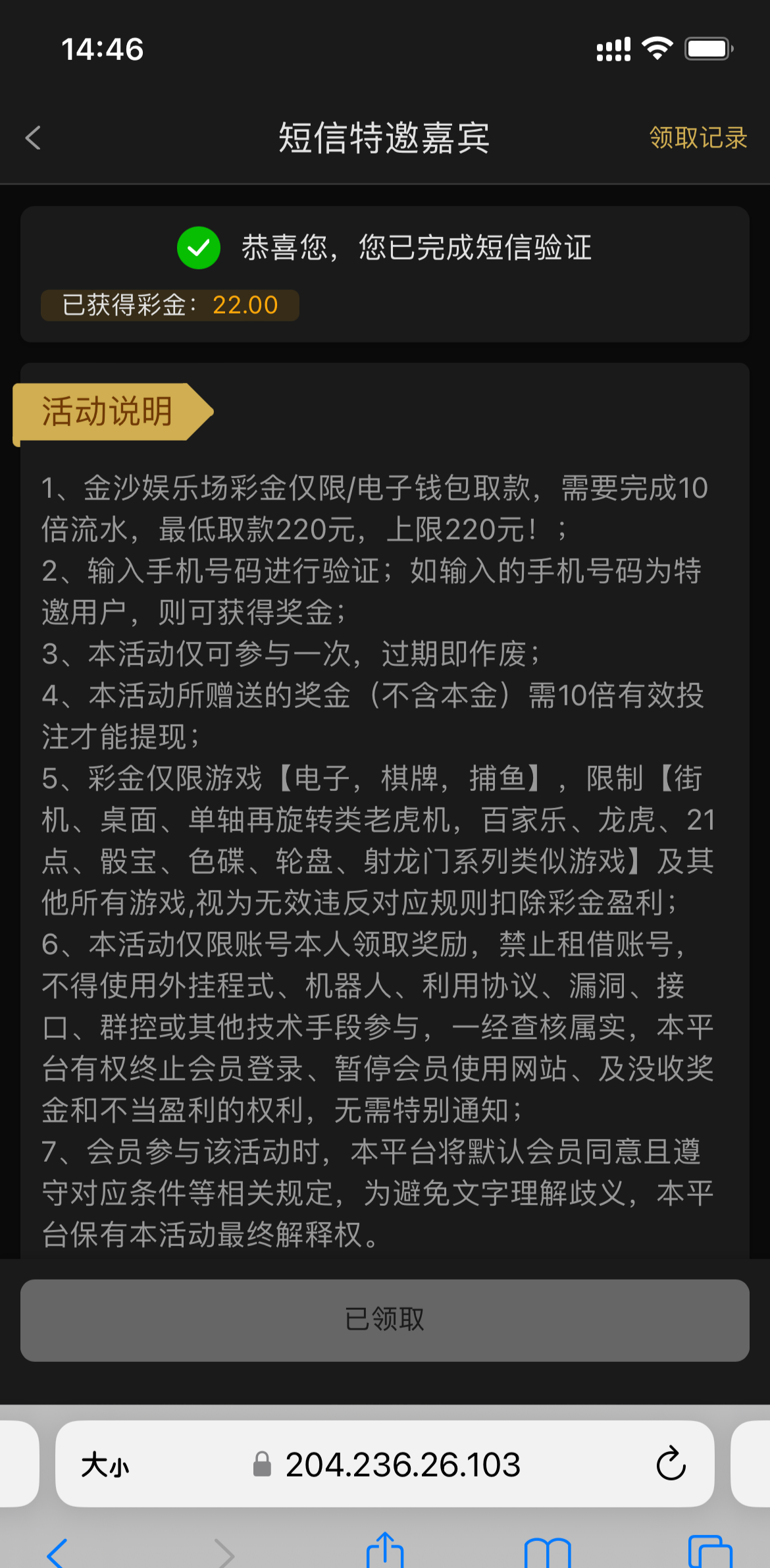770x1568 pixels.
Task: Show all open Safari tabs
Action: 710,1552
